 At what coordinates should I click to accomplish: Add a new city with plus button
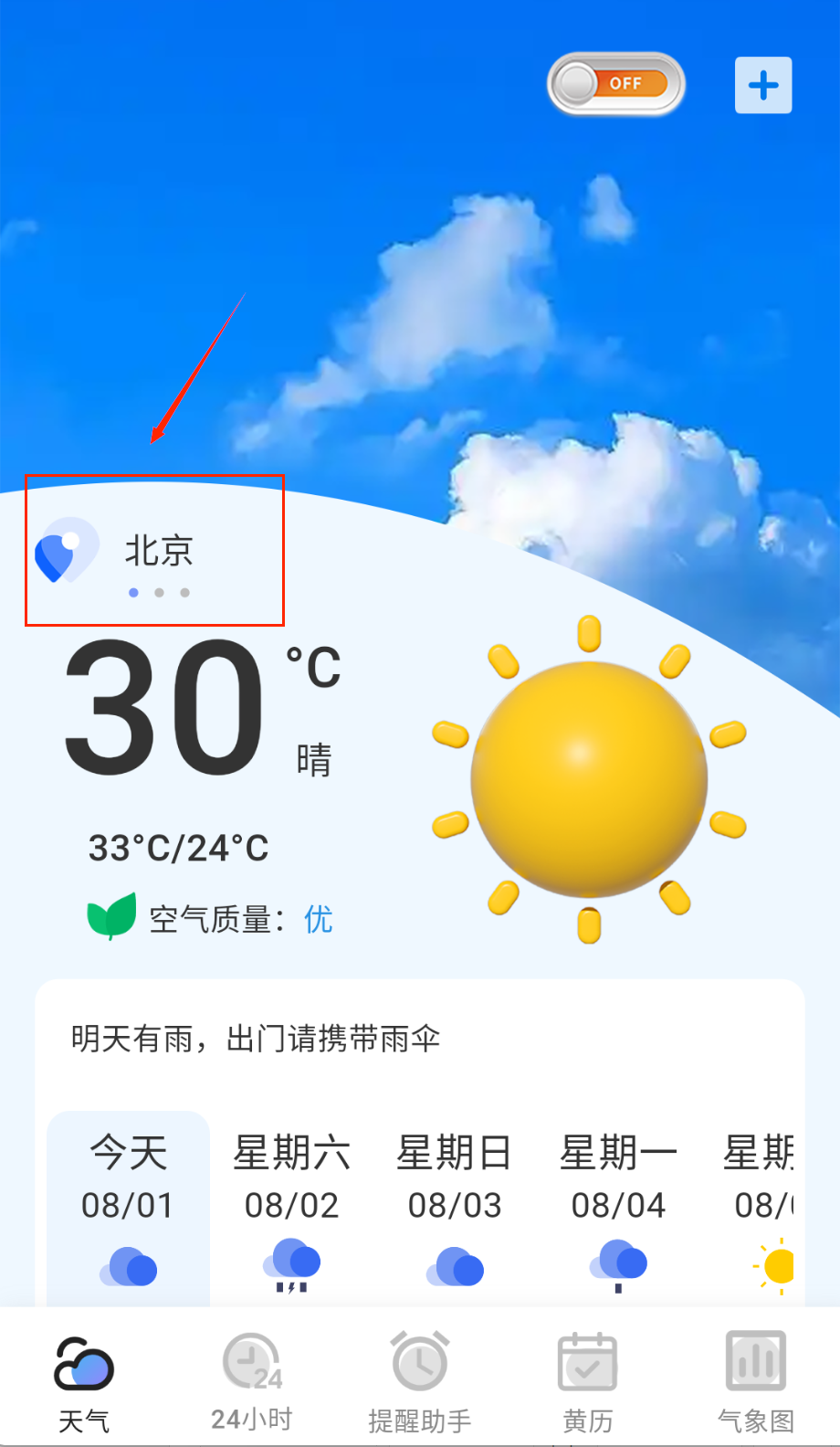click(763, 85)
